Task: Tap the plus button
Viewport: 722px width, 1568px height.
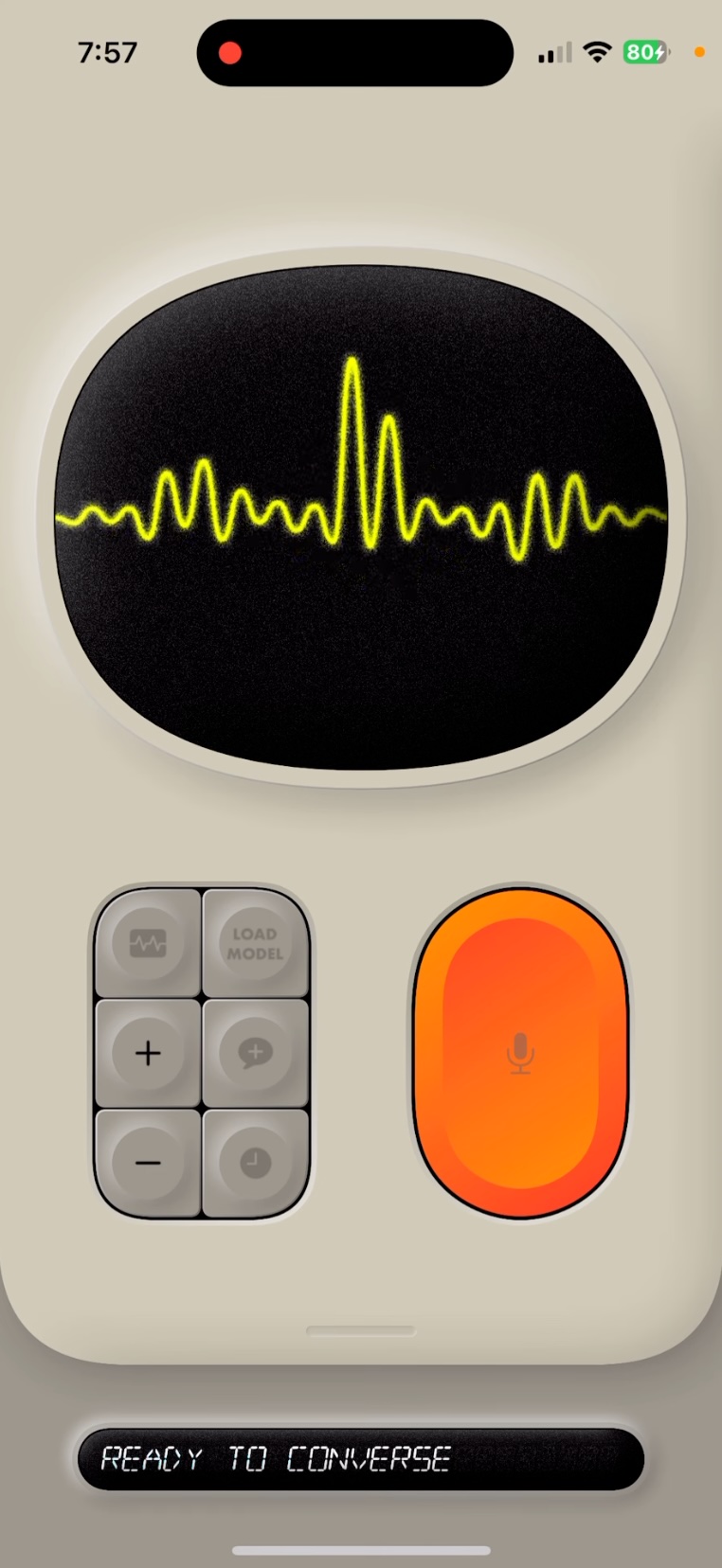Action: tap(148, 1053)
